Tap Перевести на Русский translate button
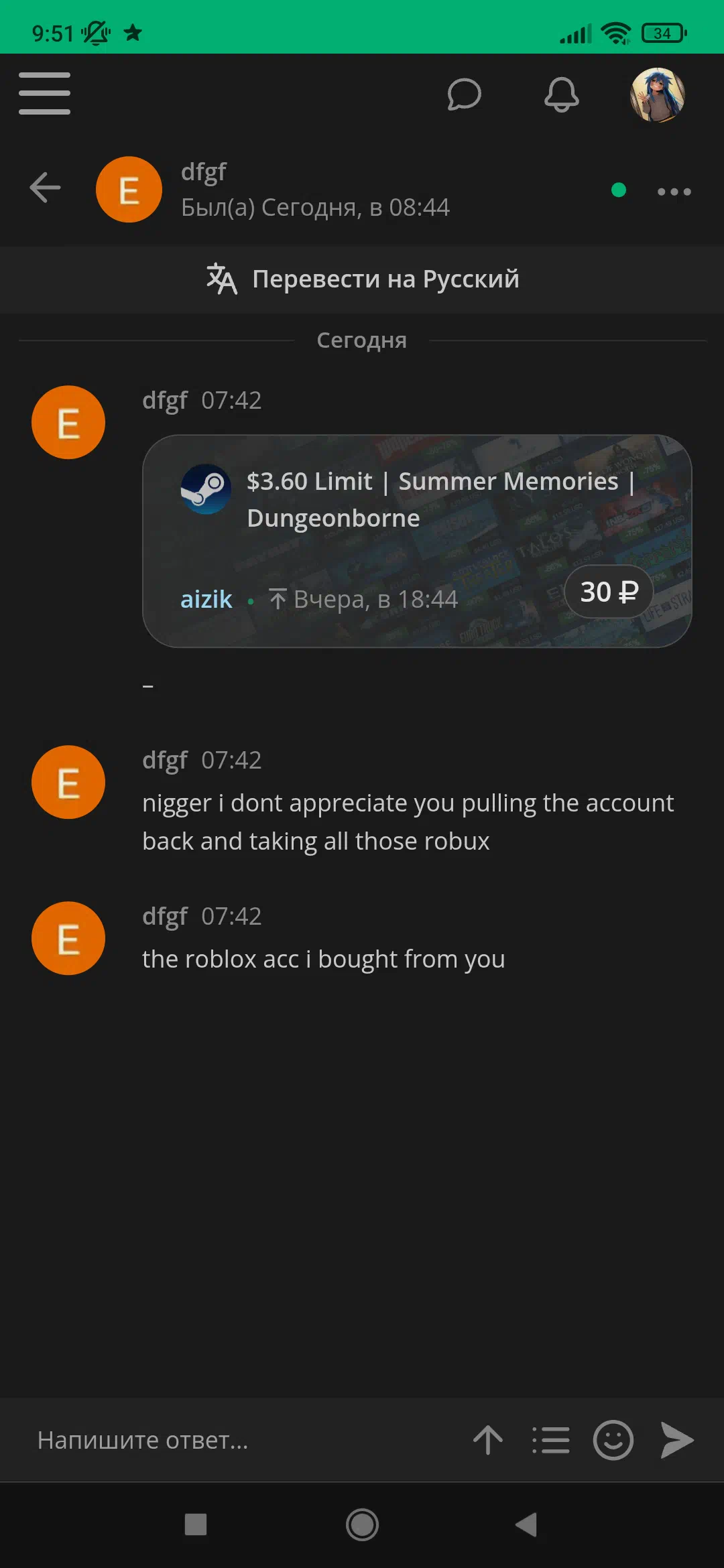The width and height of the screenshot is (724, 1568). [362, 279]
